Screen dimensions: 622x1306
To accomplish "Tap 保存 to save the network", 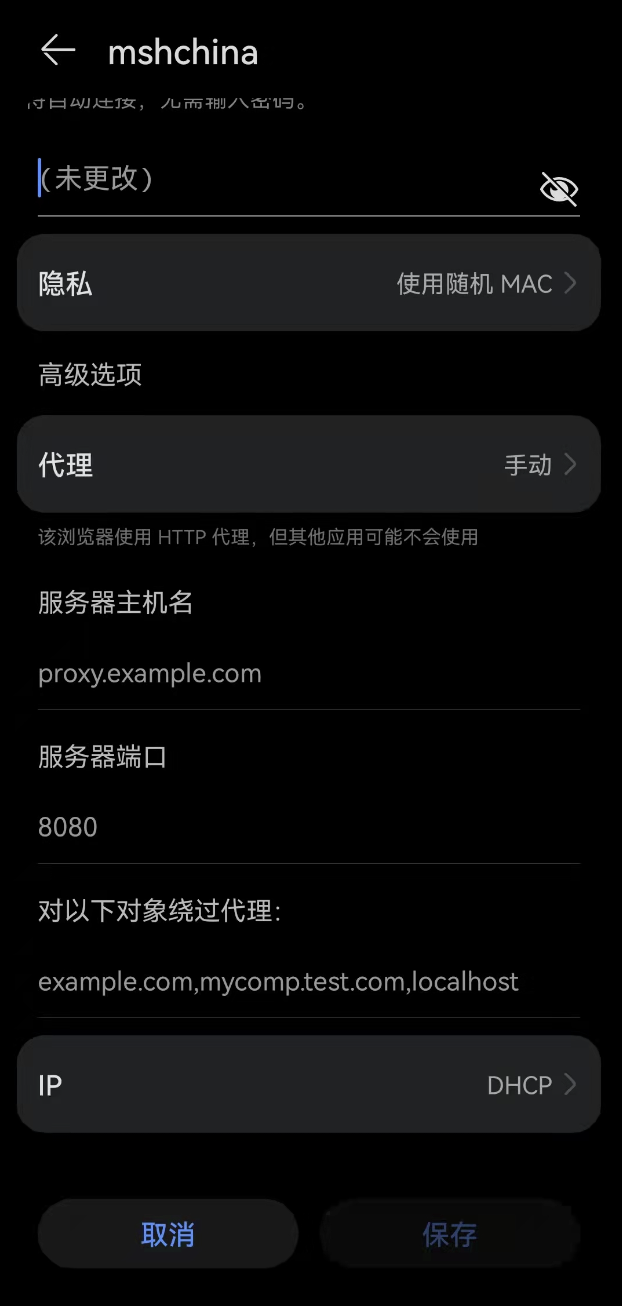I will [x=450, y=1235].
